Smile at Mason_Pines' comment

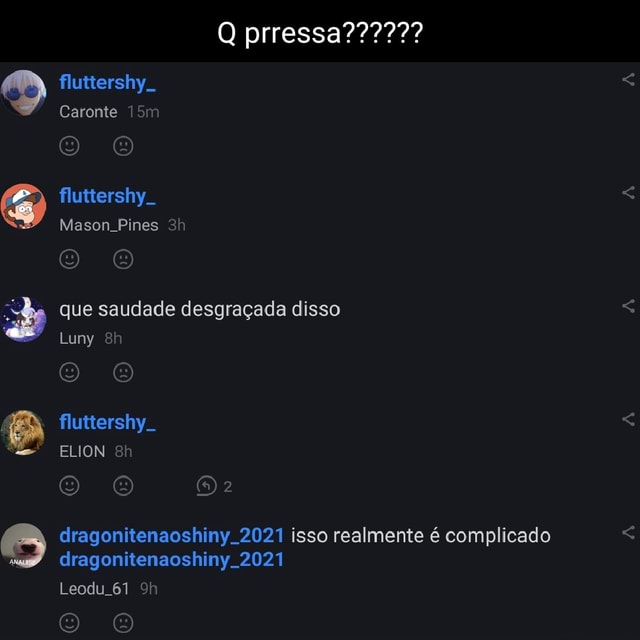(x=69, y=259)
